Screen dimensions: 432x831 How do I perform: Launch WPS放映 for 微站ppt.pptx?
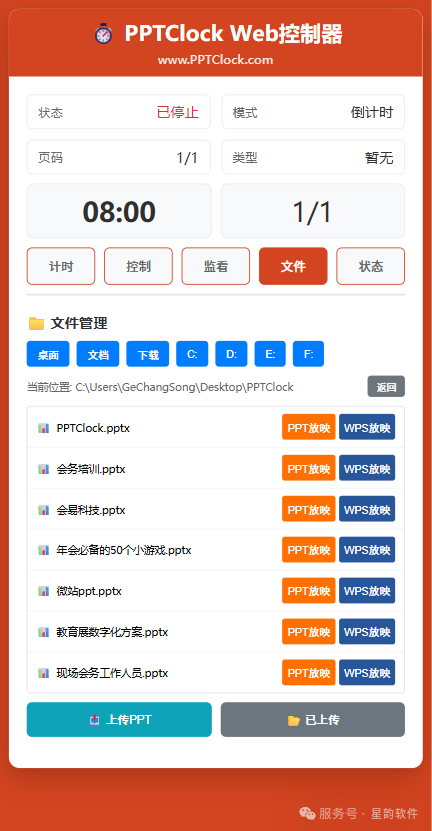click(x=367, y=591)
